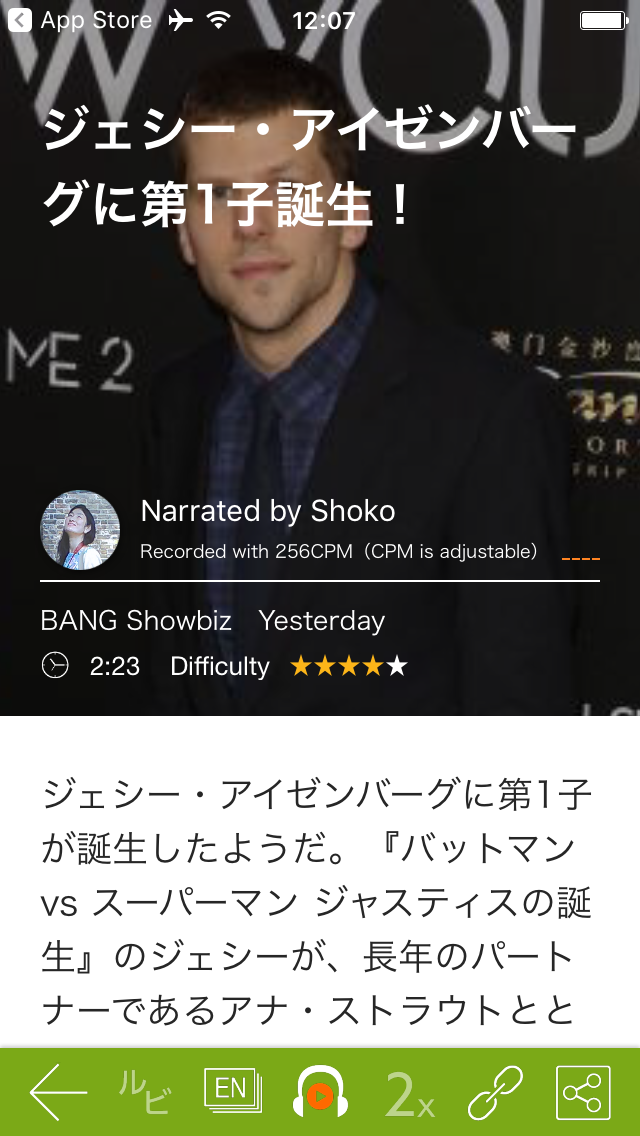The height and width of the screenshot is (1136, 640).
Task: Open the EN translation cards
Action: (233, 1092)
